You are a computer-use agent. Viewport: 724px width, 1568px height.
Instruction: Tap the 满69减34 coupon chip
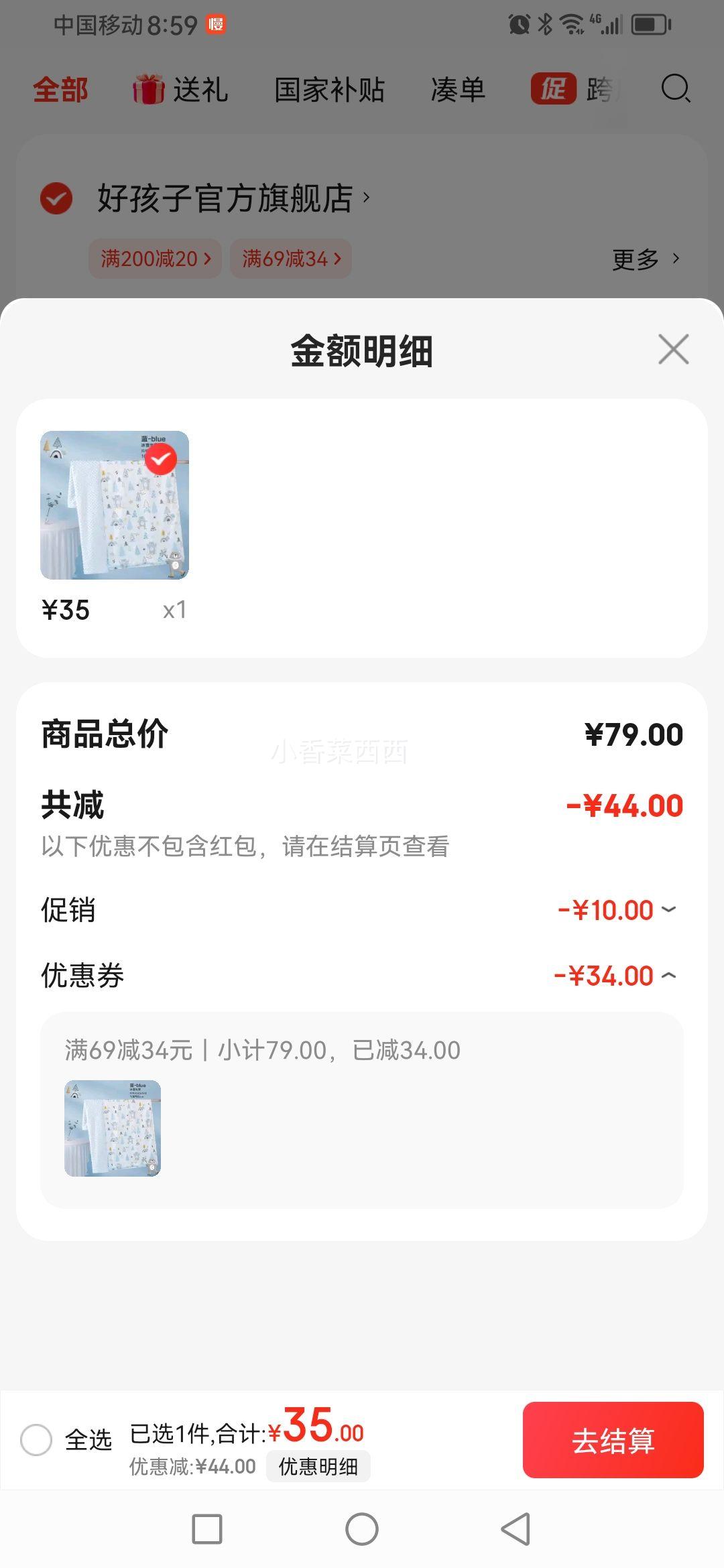coord(291,259)
